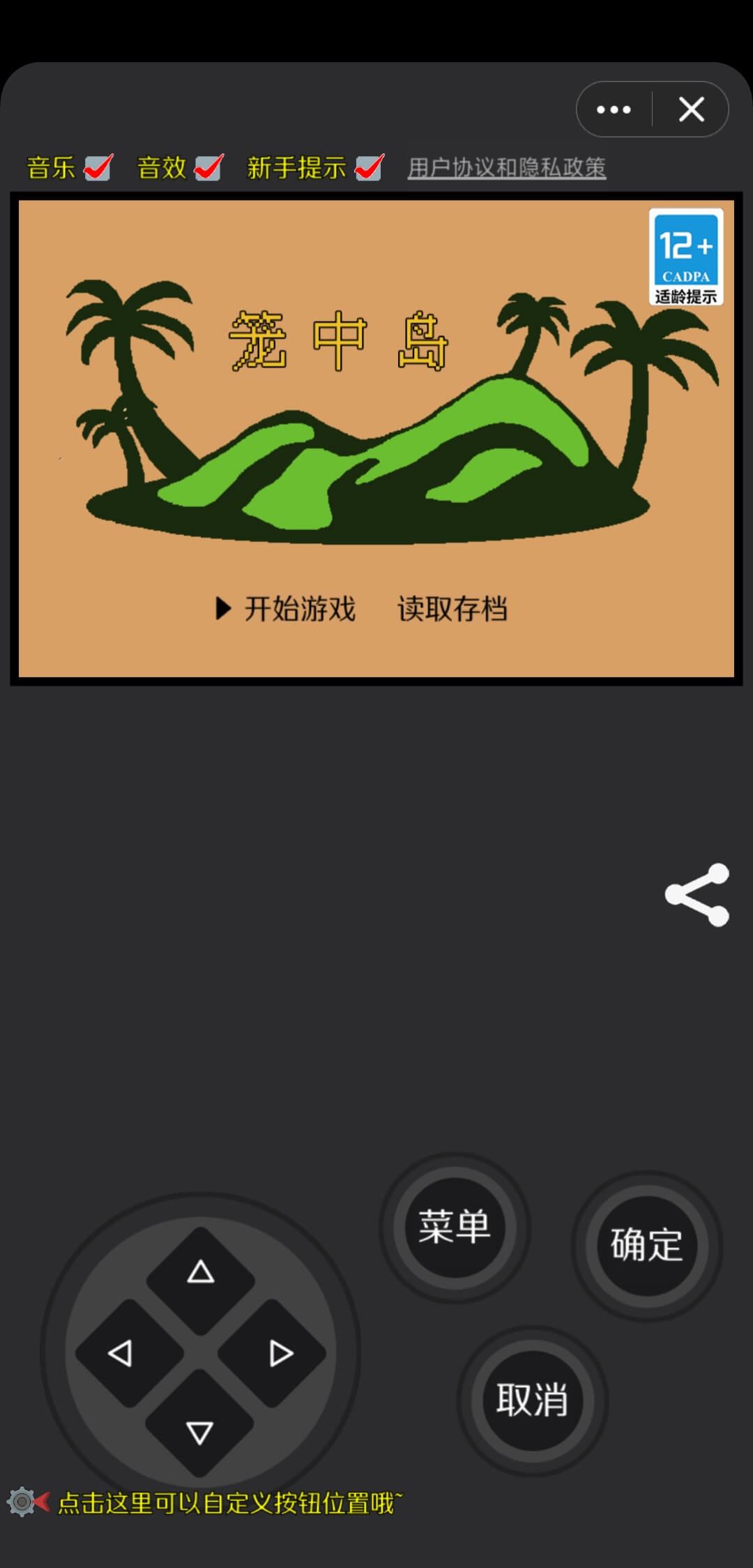
Task: Open the mini program overflow menu
Action: tap(614, 110)
